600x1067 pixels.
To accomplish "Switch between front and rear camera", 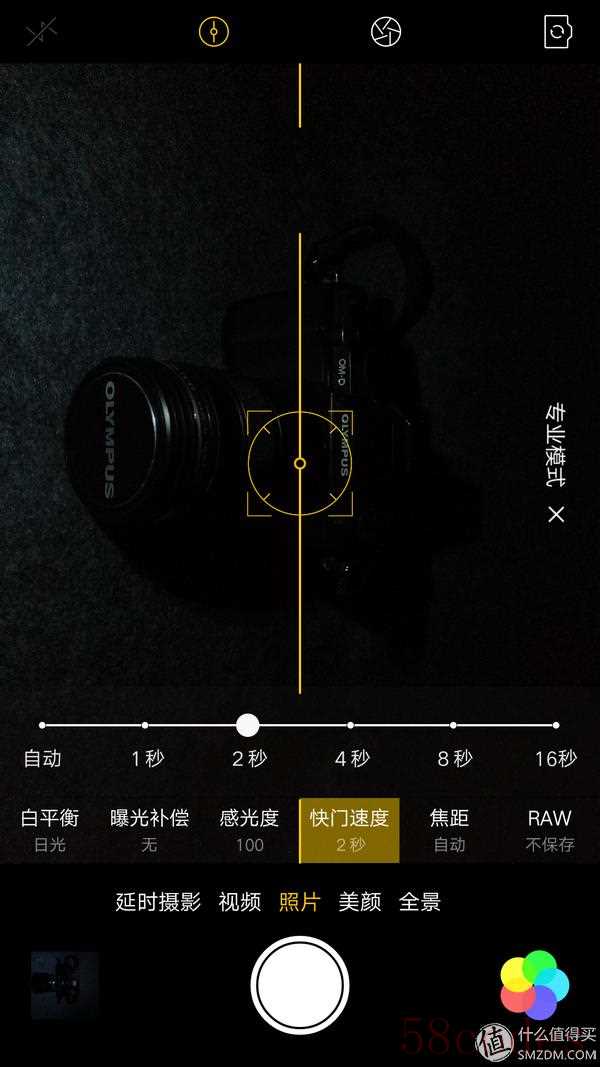I will click(x=557, y=32).
